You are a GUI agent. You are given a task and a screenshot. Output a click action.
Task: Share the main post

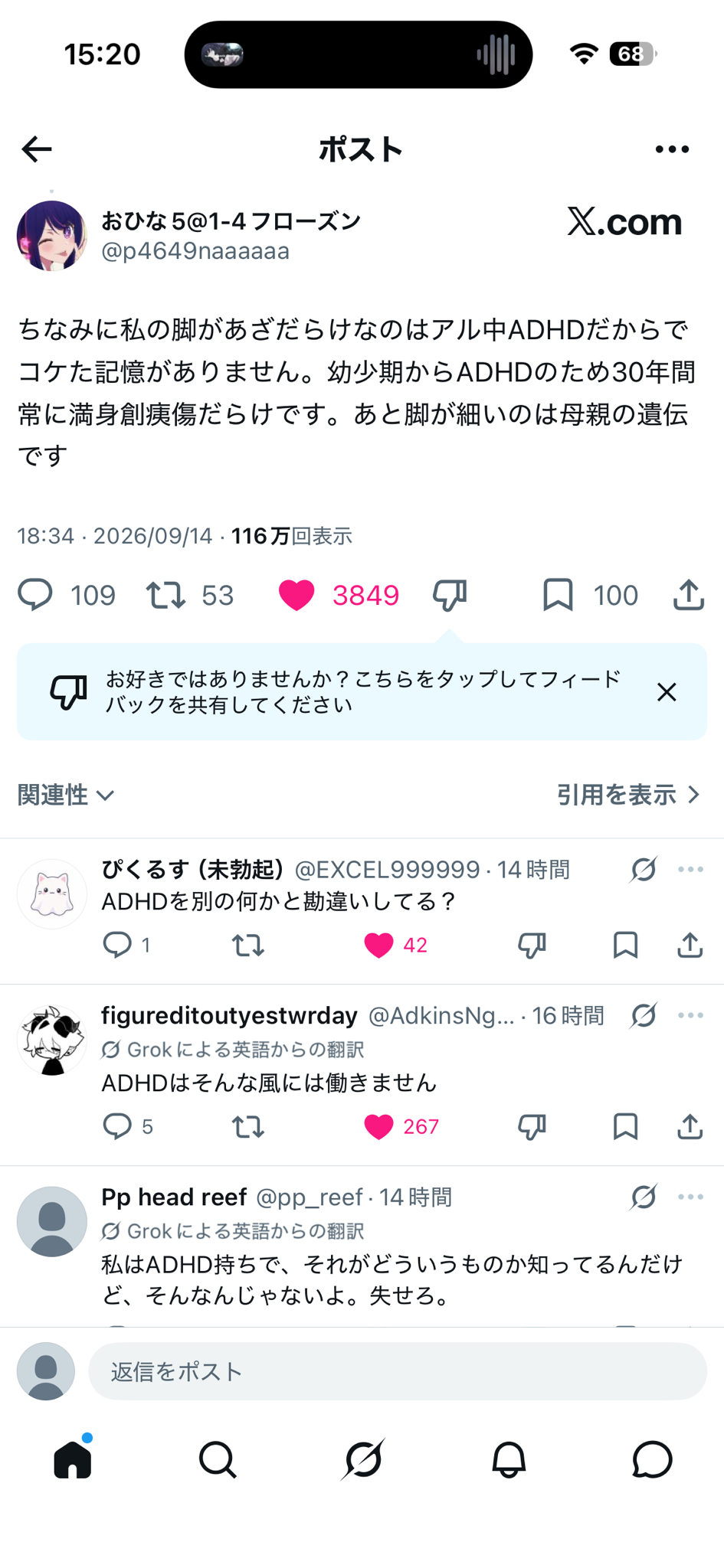pyautogui.click(x=689, y=595)
